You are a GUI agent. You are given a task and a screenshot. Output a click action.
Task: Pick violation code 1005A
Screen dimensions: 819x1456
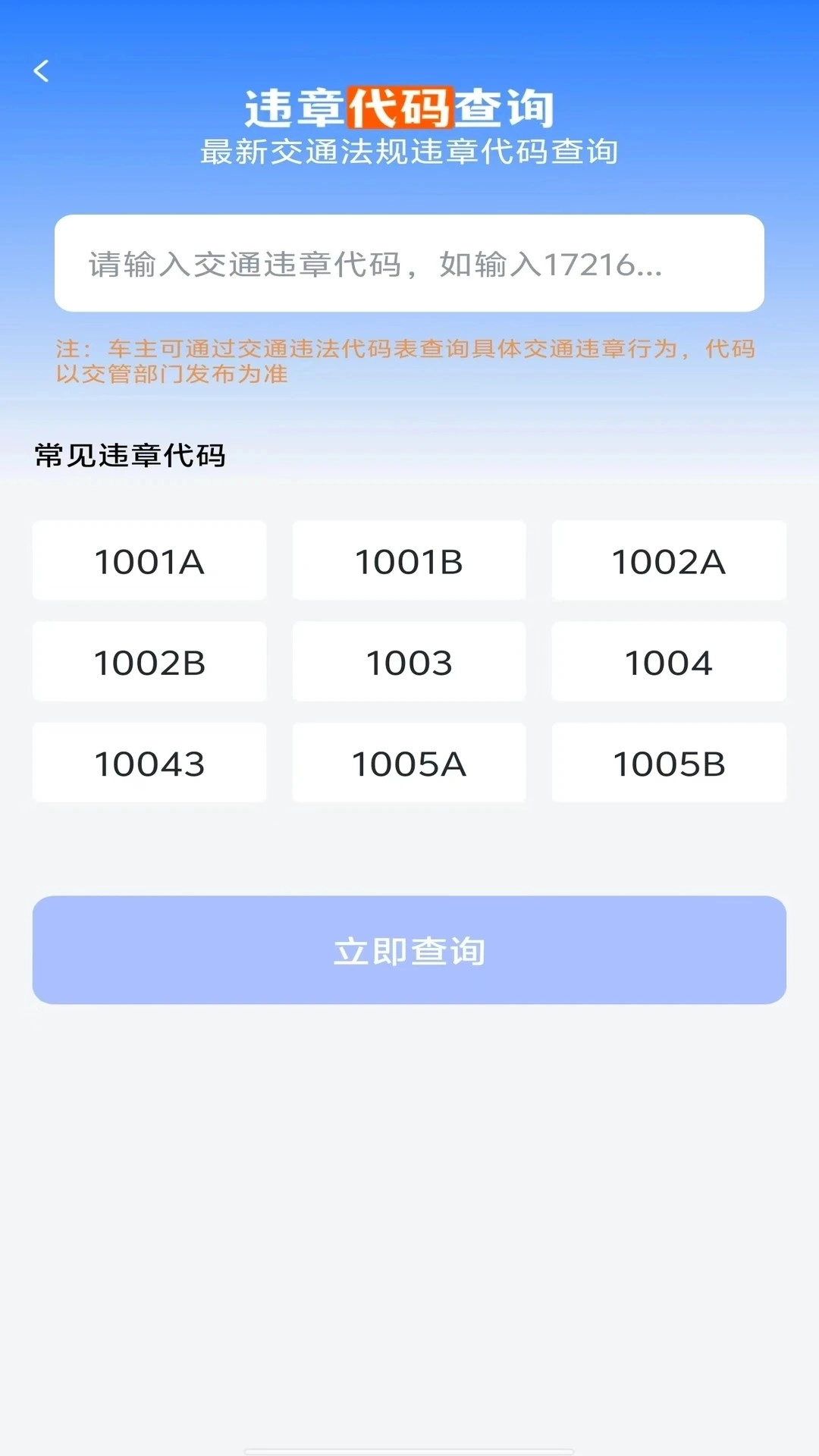pyautogui.click(x=409, y=763)
